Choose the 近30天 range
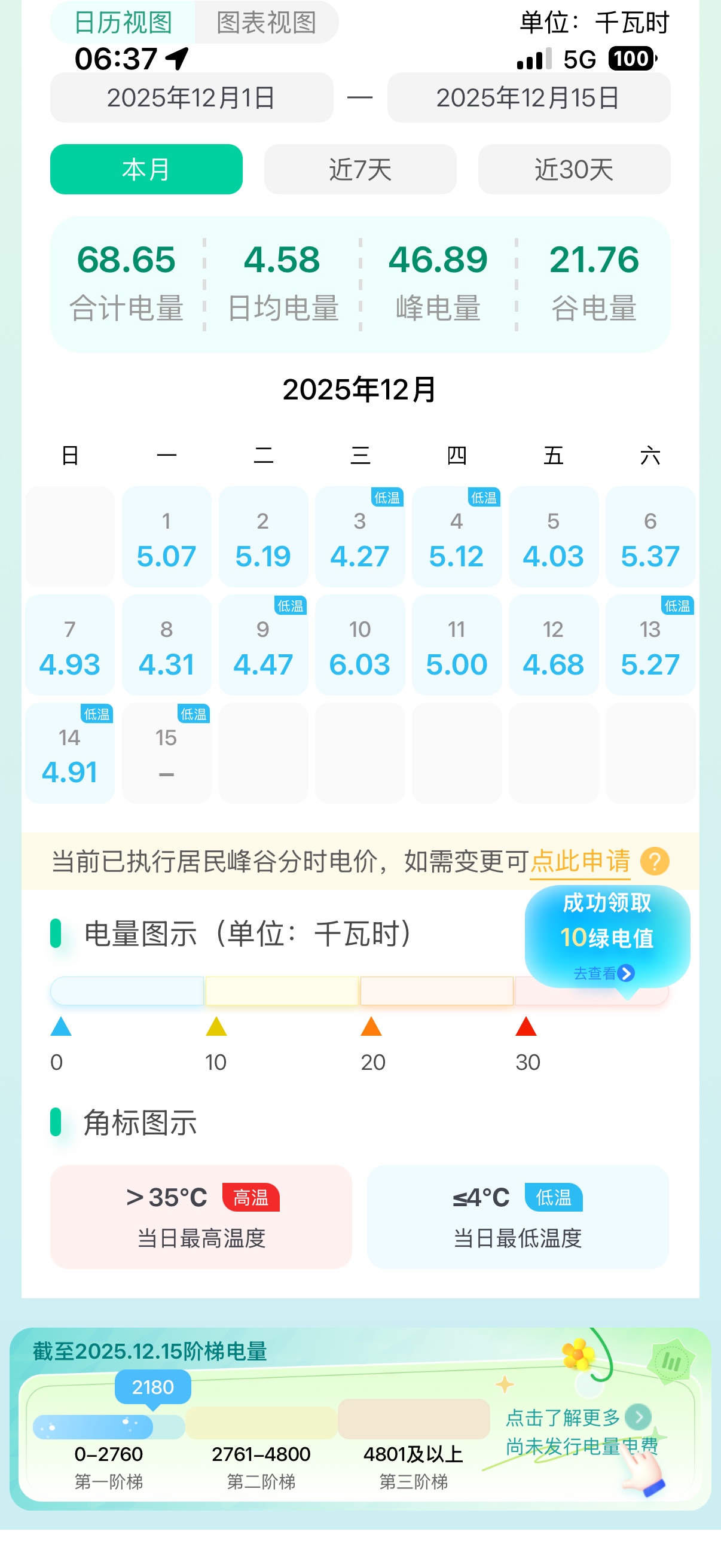This screenshot has height=1568, width=721. click(x=574, y=169)
